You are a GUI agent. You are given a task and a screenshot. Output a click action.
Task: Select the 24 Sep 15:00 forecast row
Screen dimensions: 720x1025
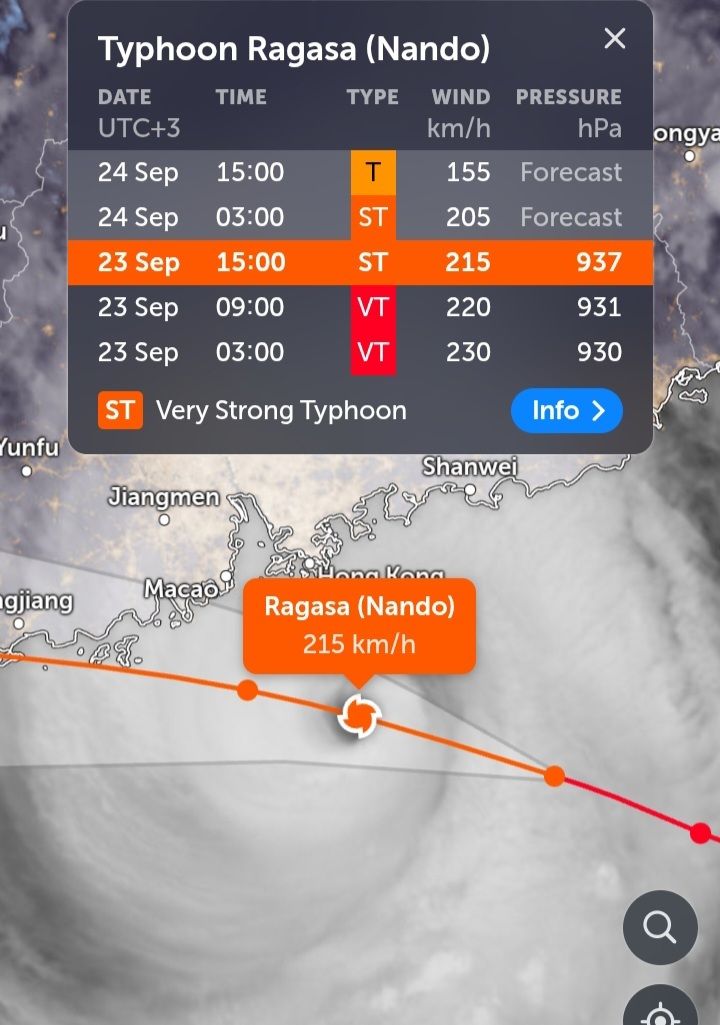coord(360,172)
